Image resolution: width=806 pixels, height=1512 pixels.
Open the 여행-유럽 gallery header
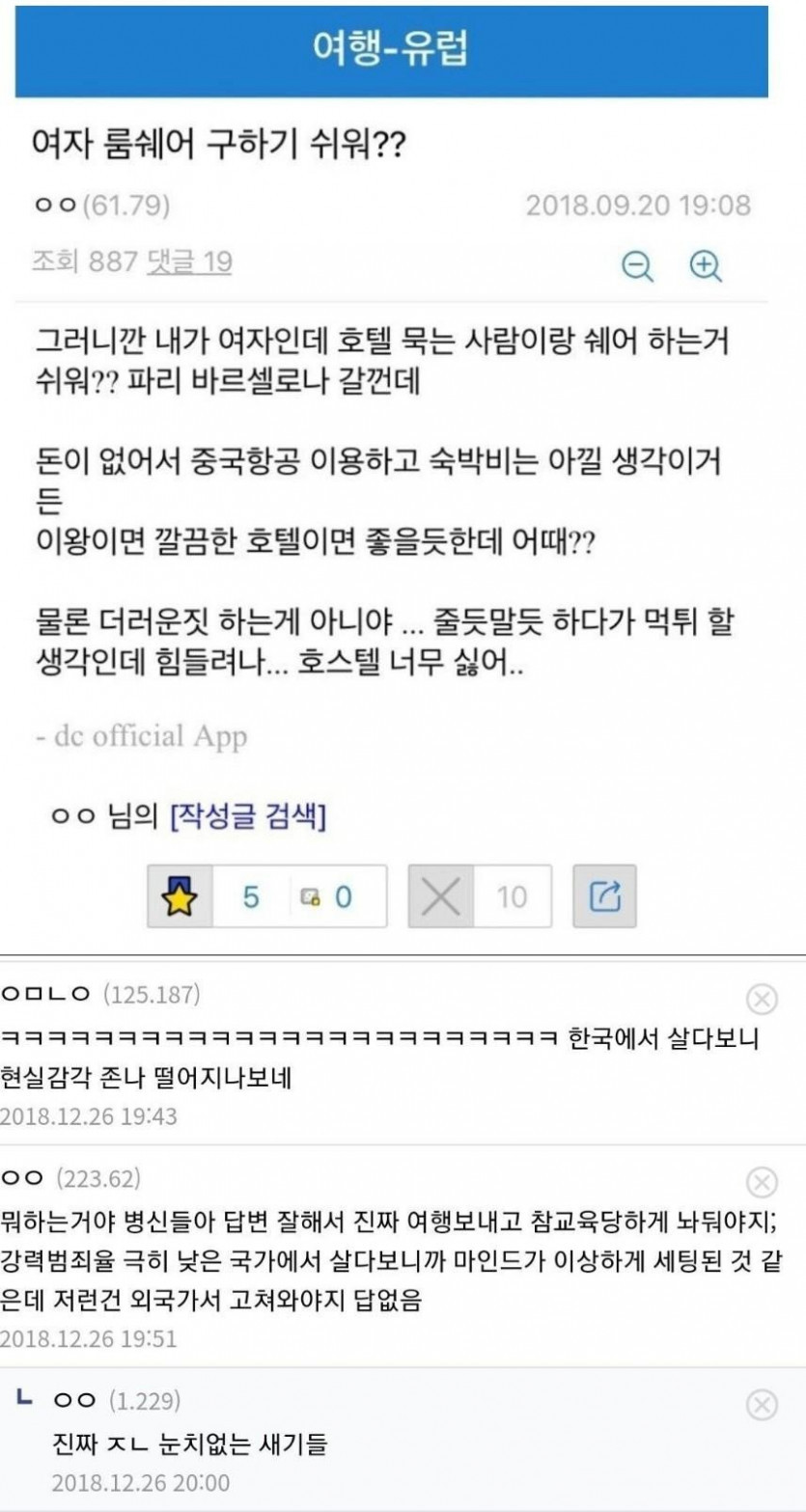point(391,49)
